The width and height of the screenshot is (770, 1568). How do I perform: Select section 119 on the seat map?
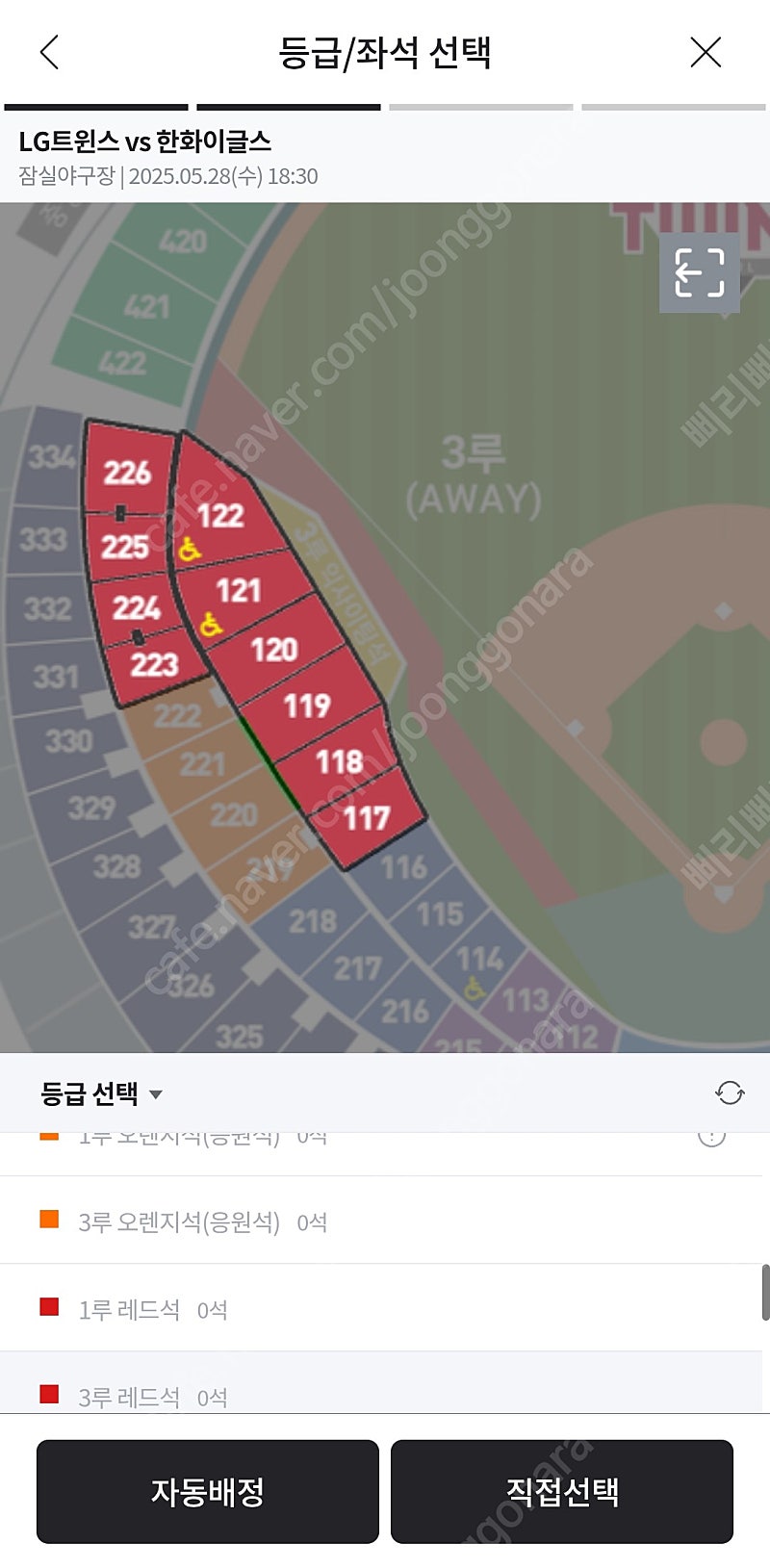pyautogui.click(x=307, y=706)
